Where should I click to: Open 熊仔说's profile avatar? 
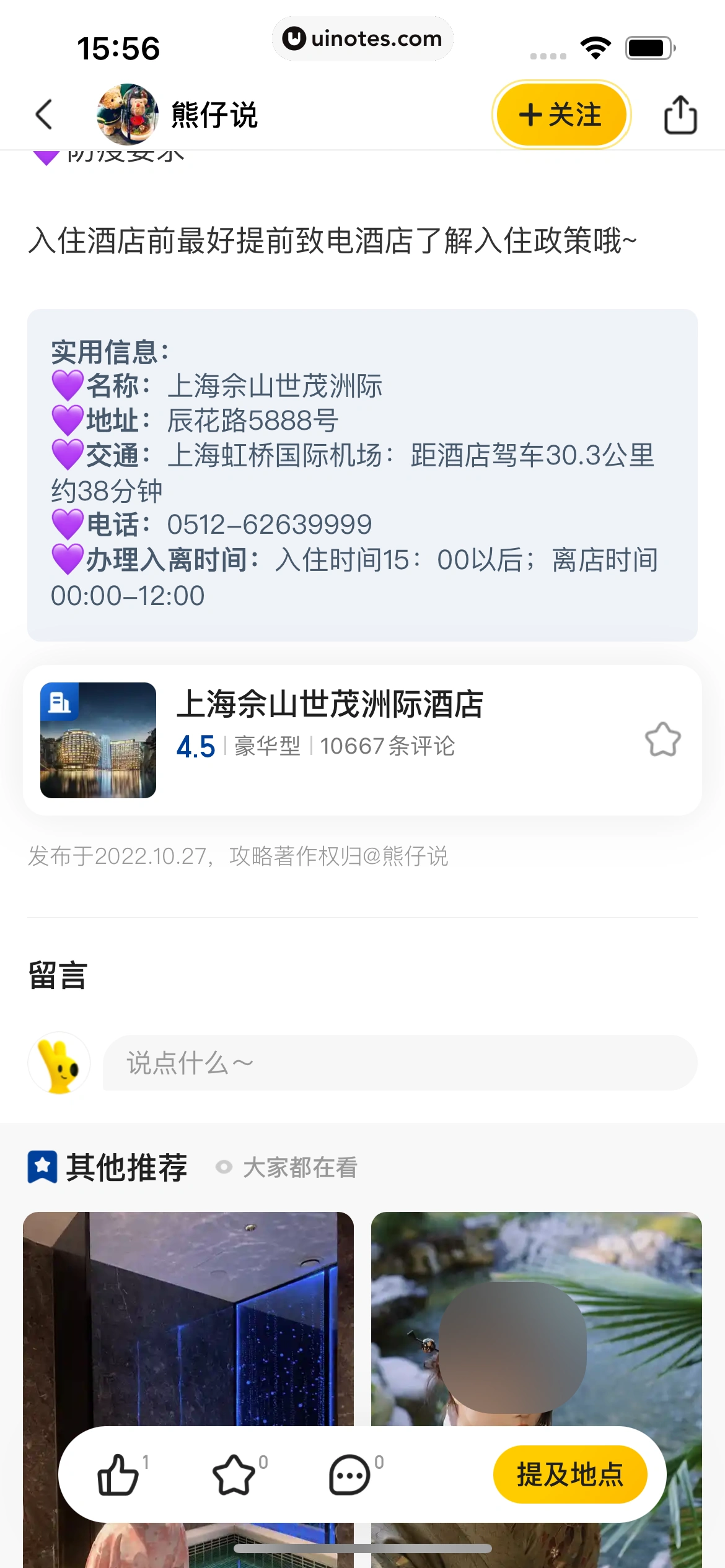(128, 115)
